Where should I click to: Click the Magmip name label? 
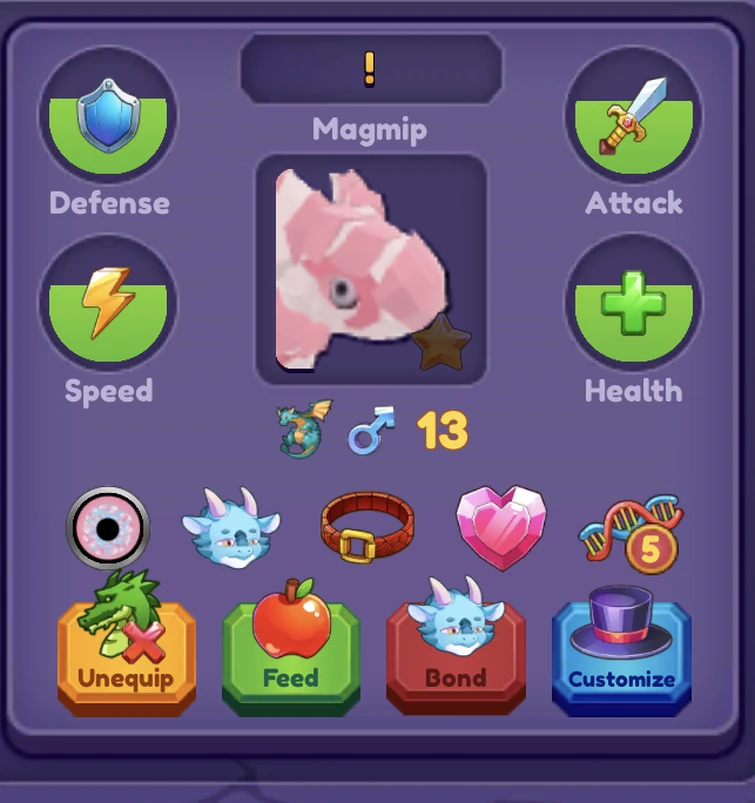[x=370, y=128]
